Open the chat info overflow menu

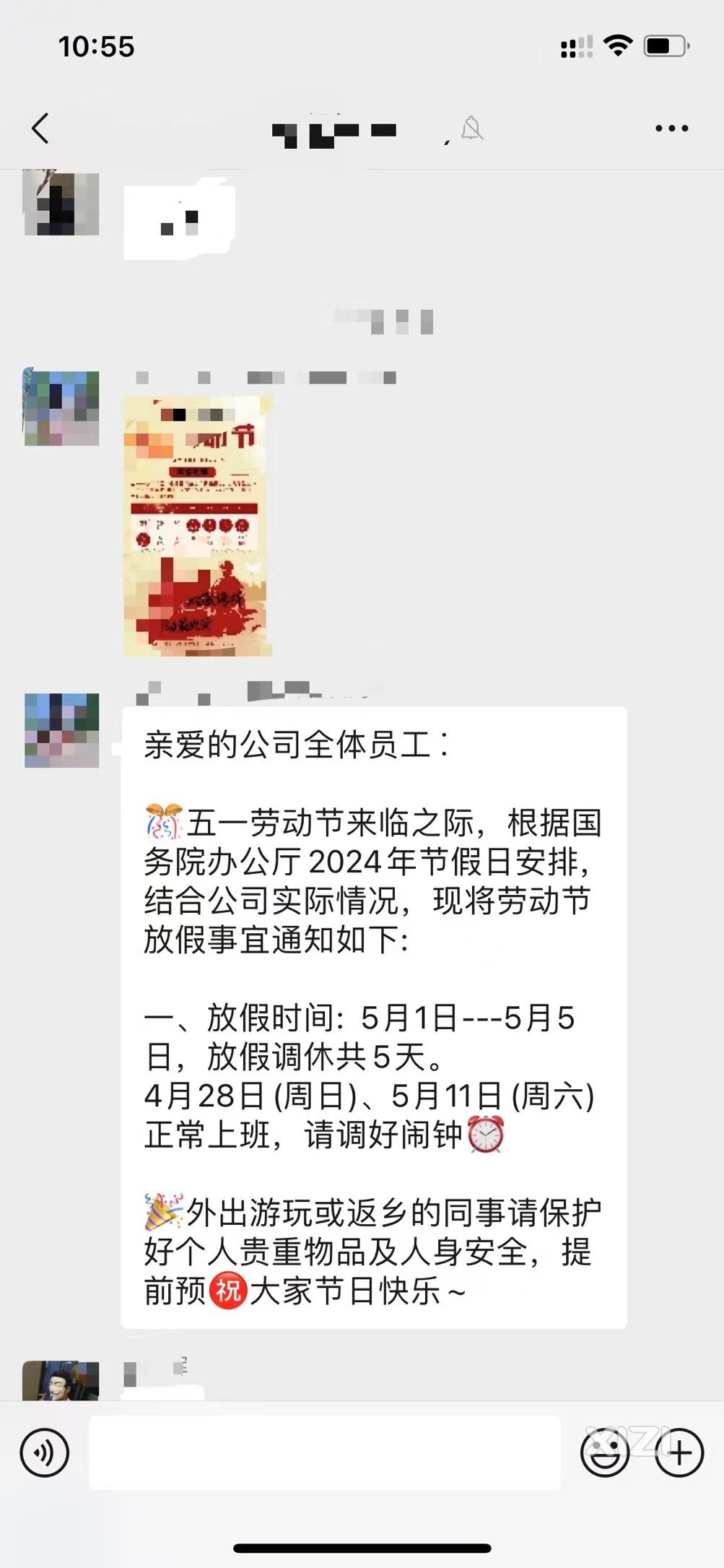[x=671, y=129]
